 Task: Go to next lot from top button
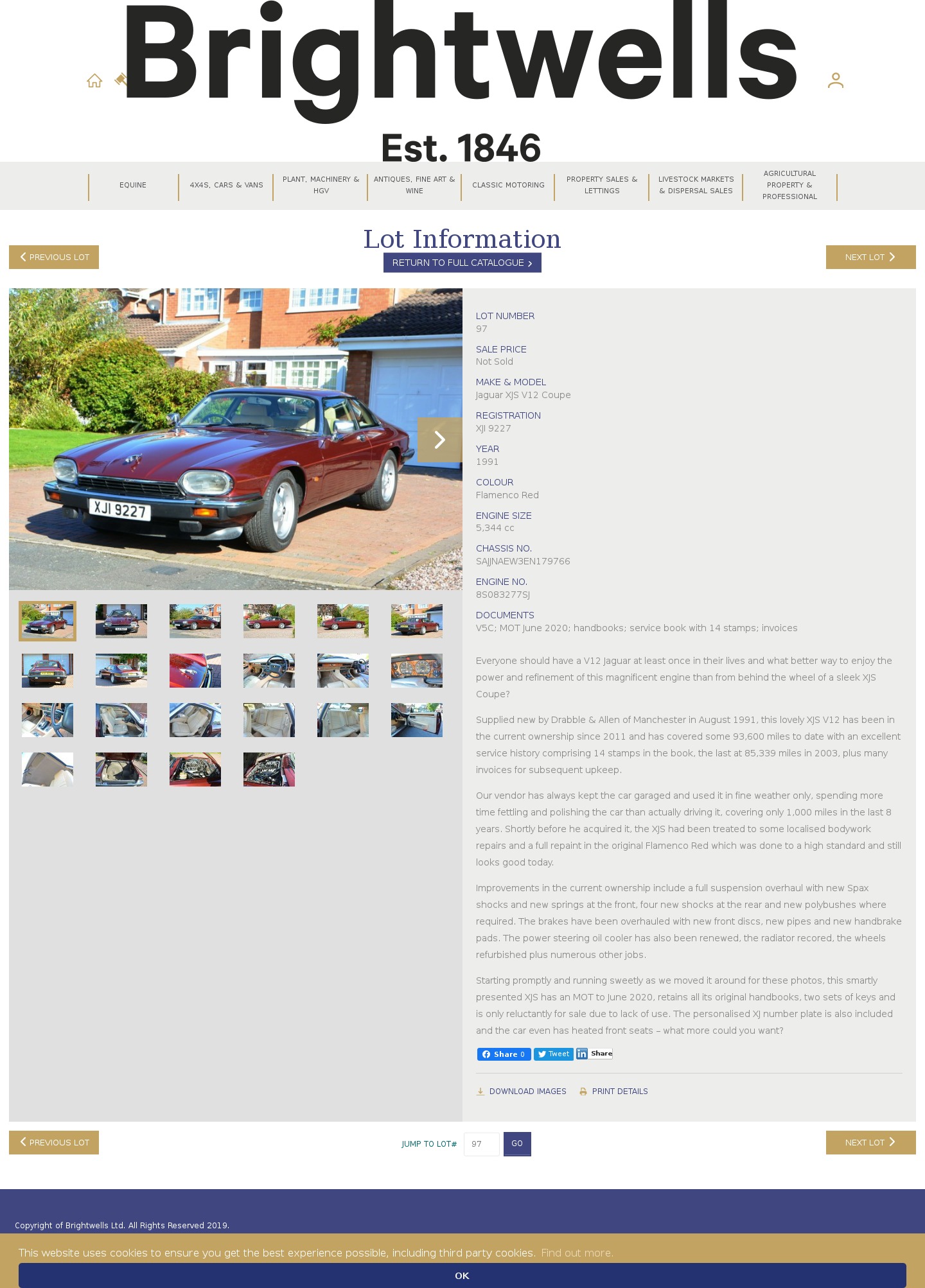[870, 257]
